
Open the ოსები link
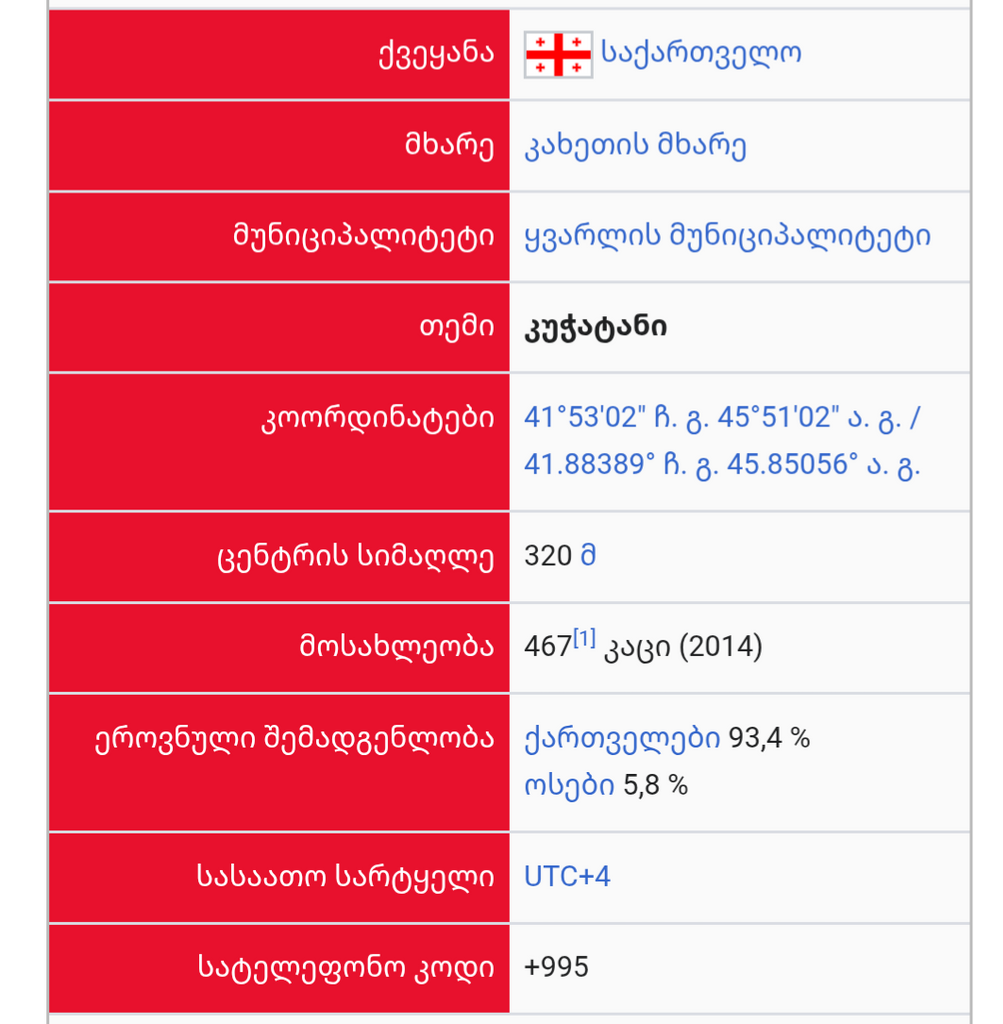569,785
